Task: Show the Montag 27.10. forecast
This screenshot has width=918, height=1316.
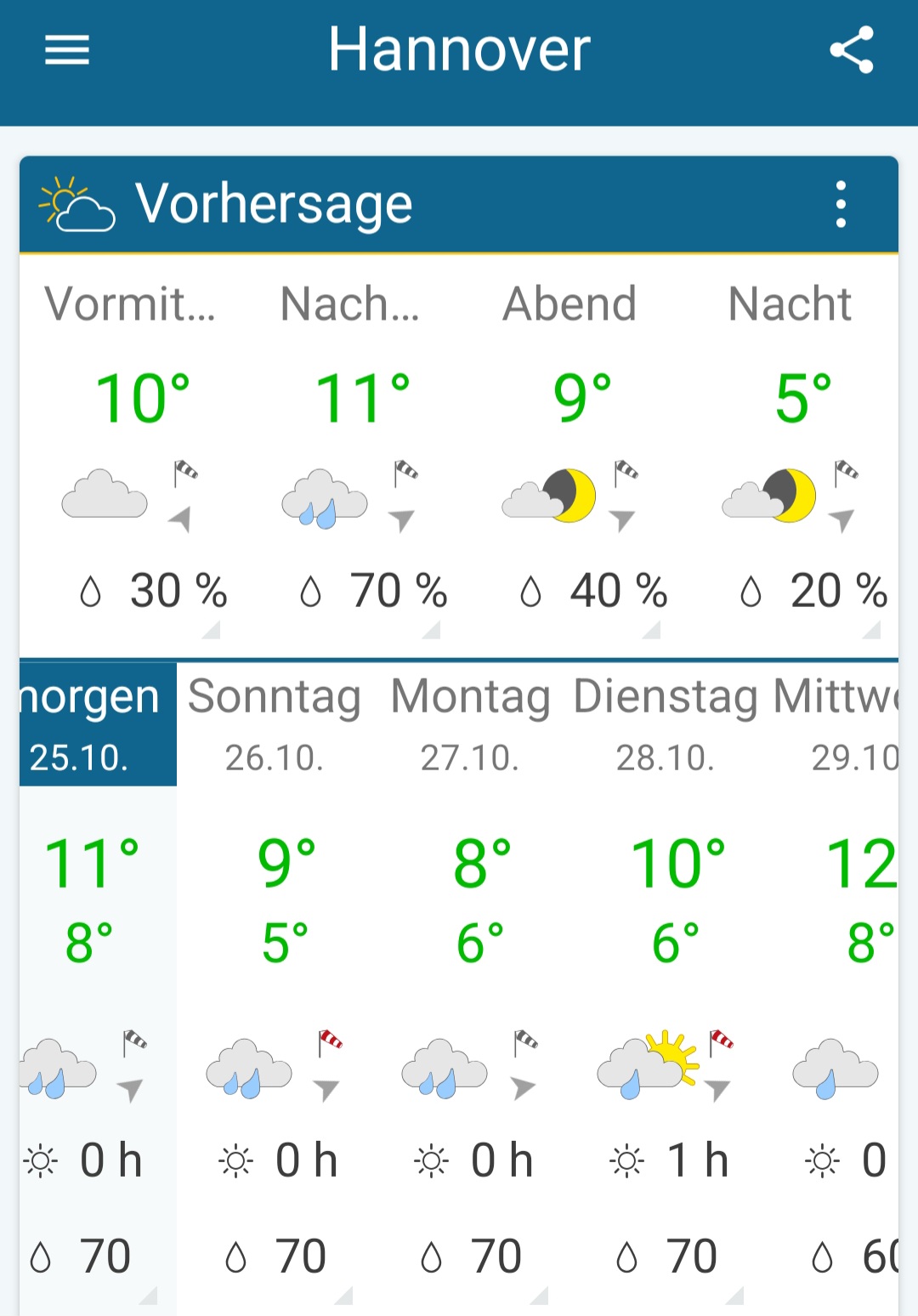Action: [470, 724]
